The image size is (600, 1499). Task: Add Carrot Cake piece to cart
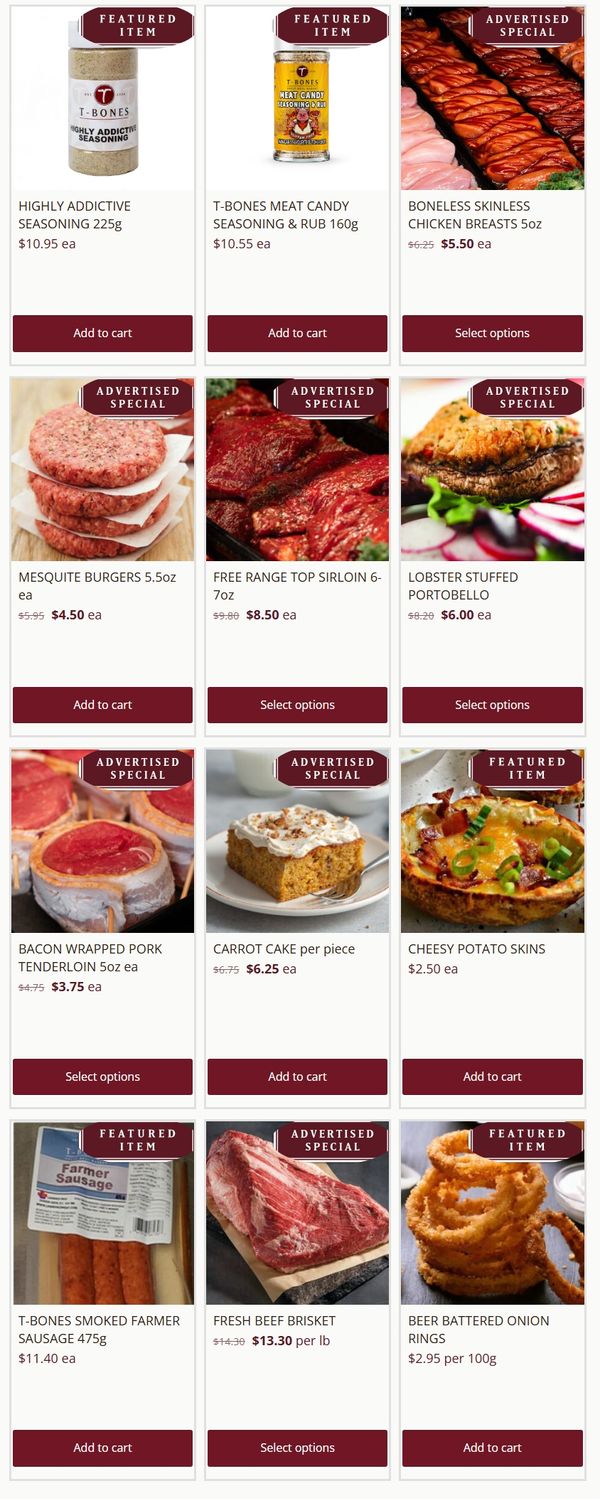tap(297, 1077)
